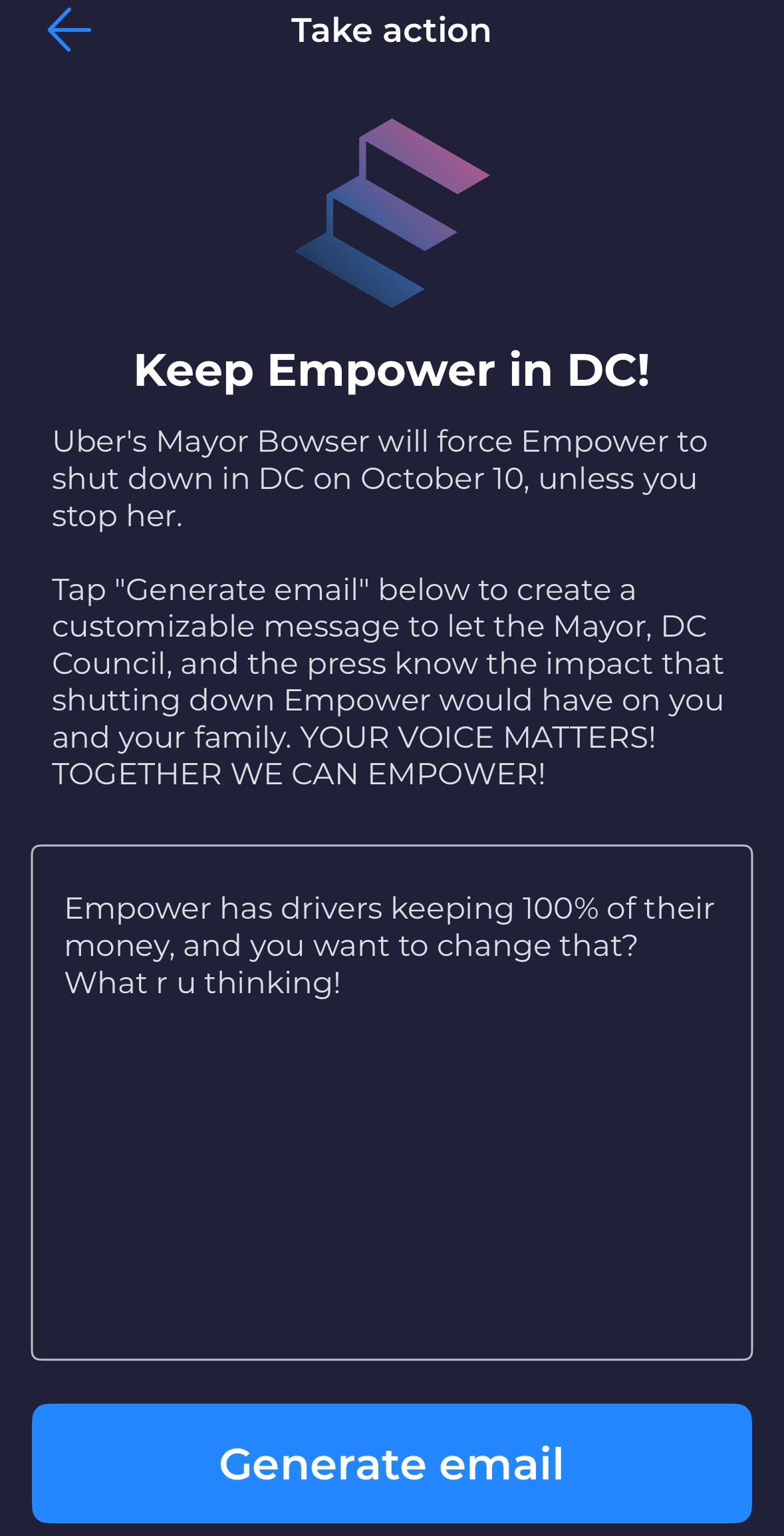Tap the Generate email button

[392, 1463]
